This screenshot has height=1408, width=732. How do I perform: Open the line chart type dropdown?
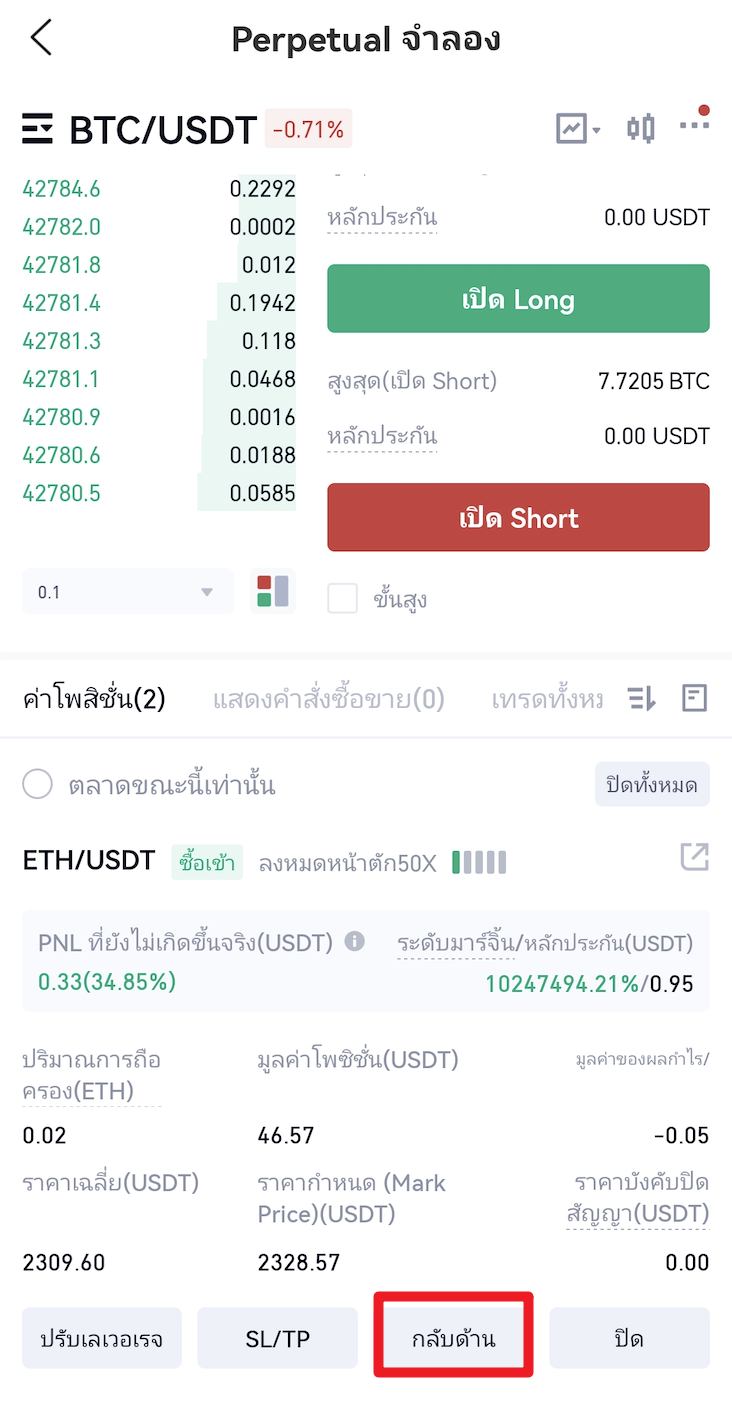[578, 129]
